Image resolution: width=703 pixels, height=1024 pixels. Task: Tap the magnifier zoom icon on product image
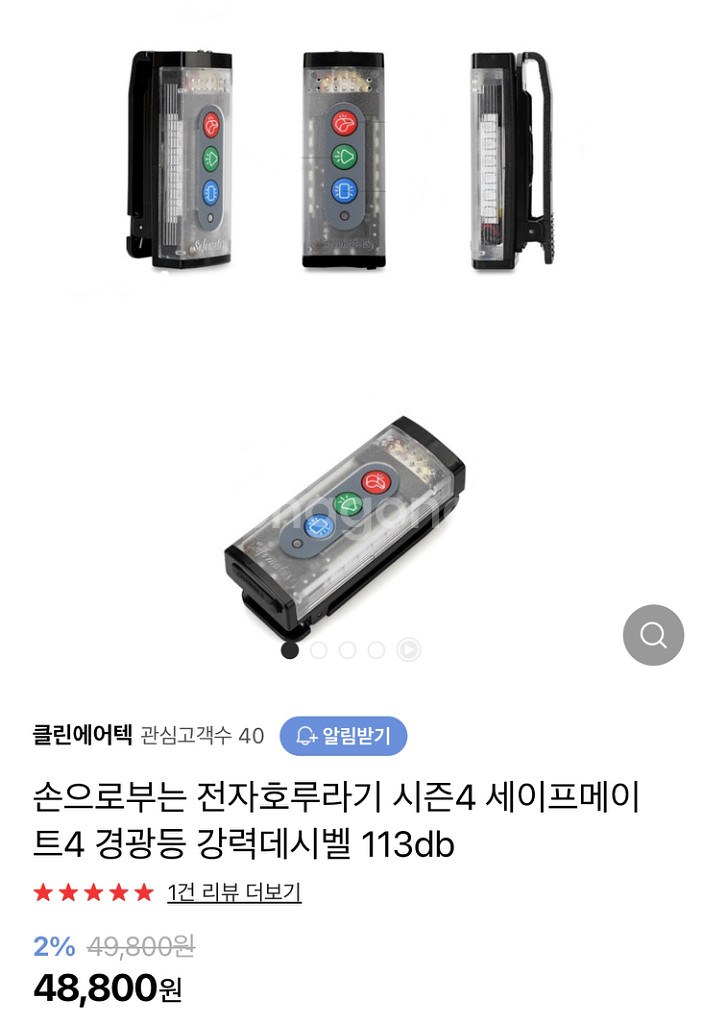[x=653, y=635]
